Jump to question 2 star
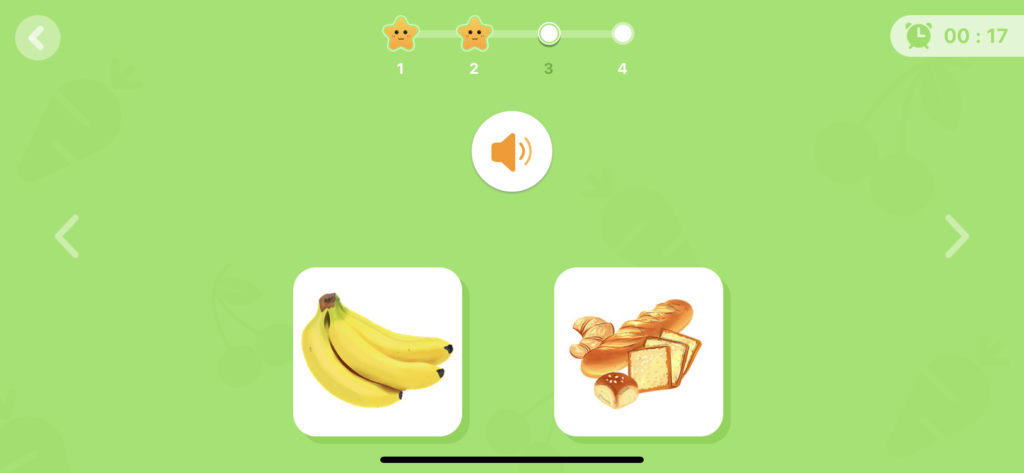The width and height of the screenshot is (1024, 473). (474, 35)
